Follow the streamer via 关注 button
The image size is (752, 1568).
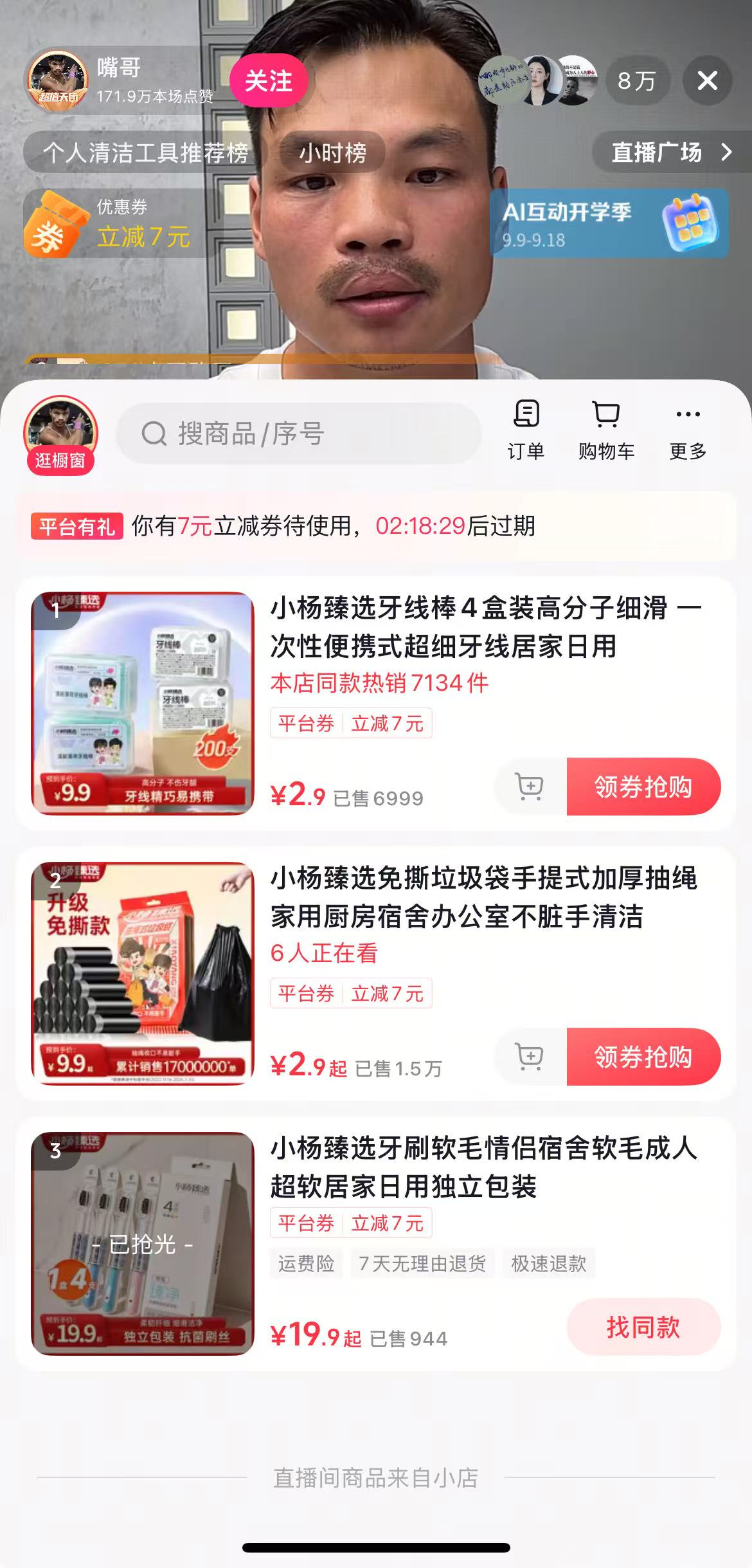[x=269, y=81]
